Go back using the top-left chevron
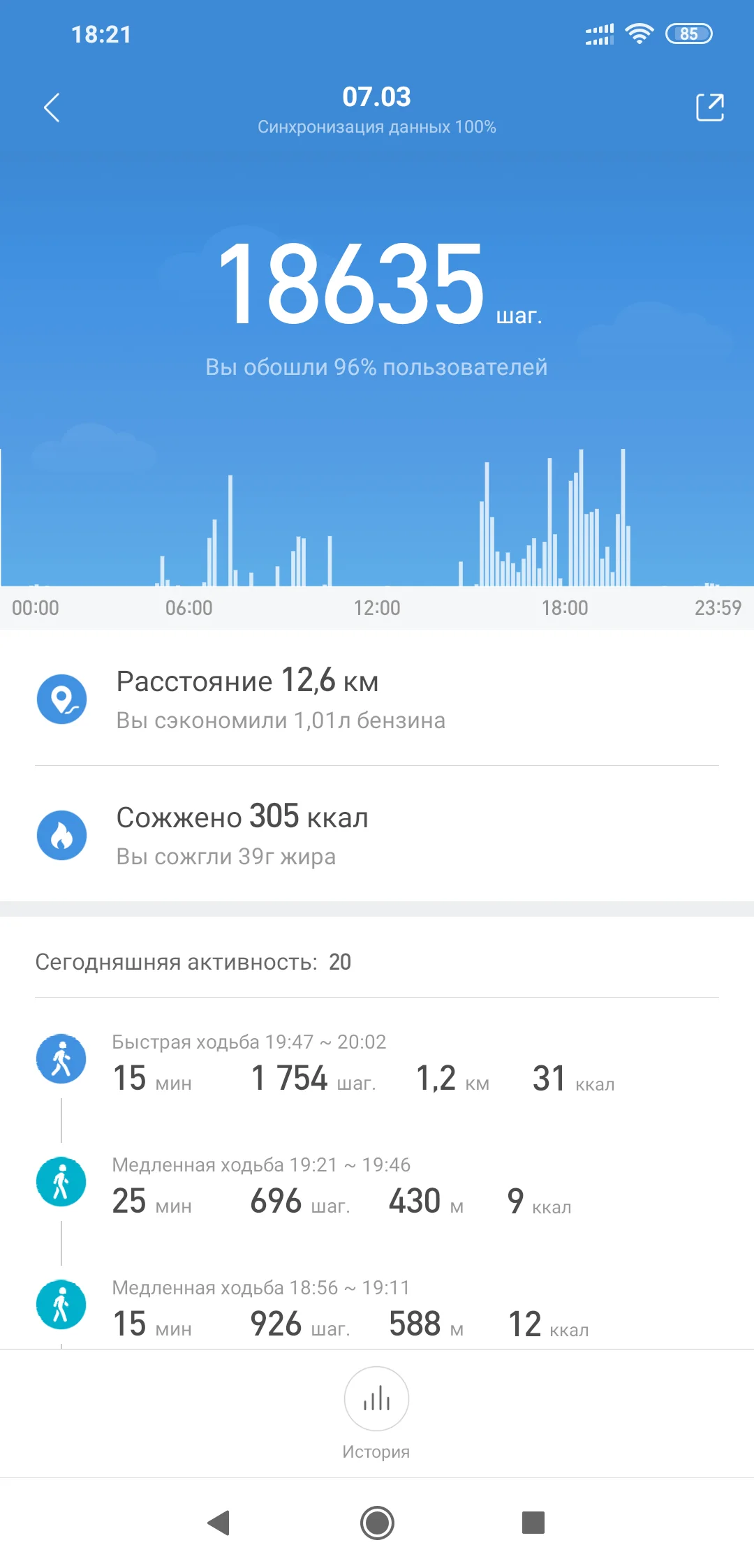 click(51, 108)
